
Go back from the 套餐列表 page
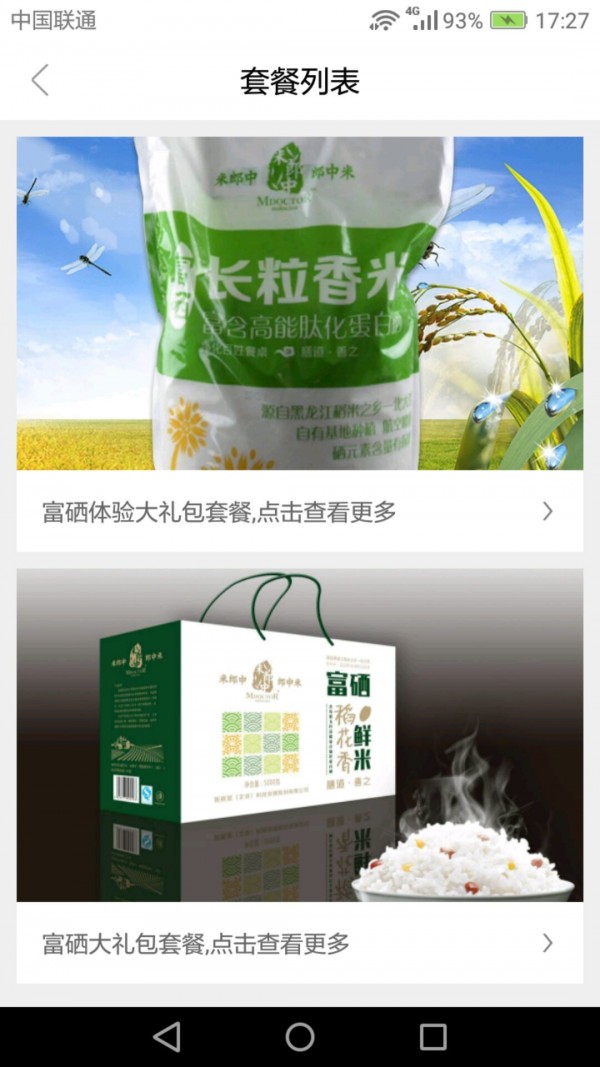tap(40, 80)
